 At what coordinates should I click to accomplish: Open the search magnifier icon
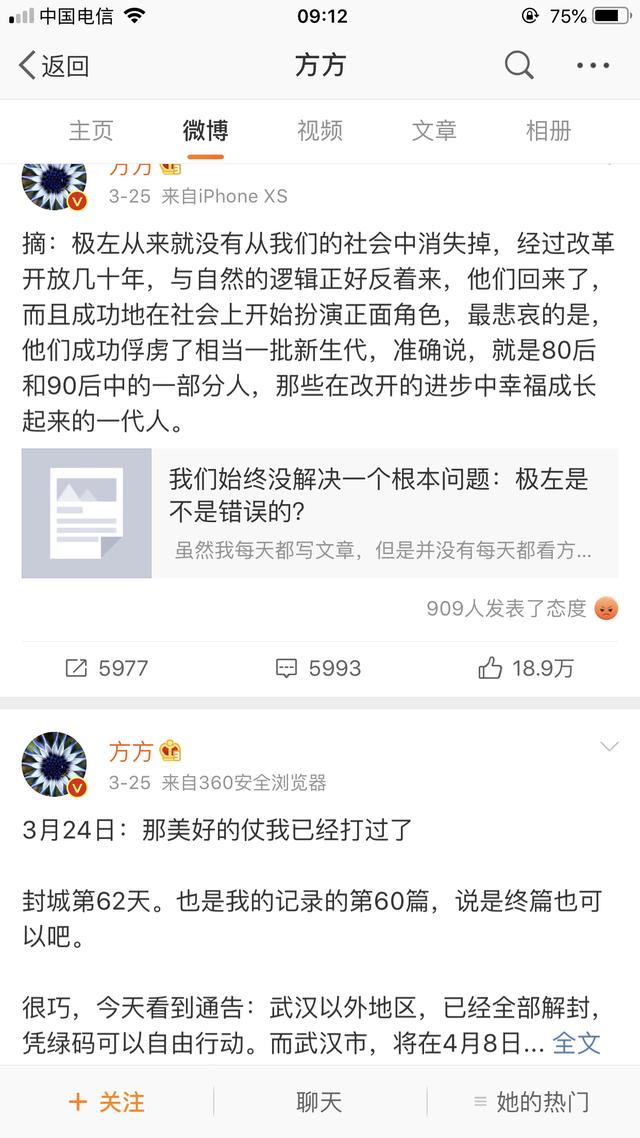[x=519, y=66]
